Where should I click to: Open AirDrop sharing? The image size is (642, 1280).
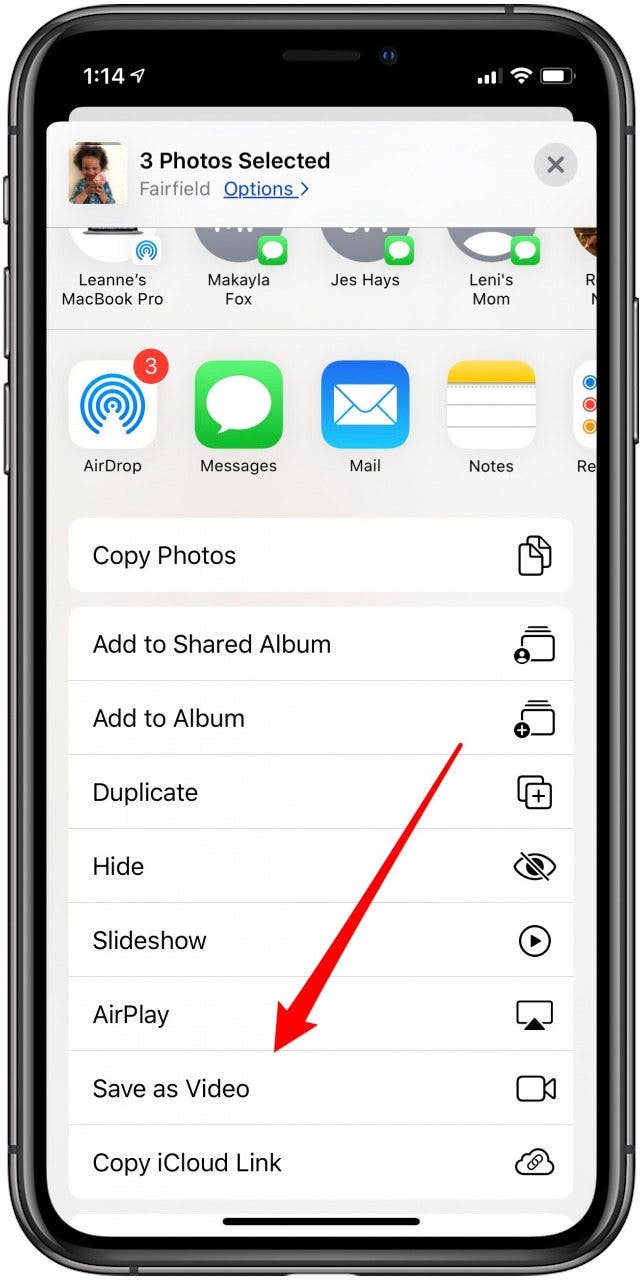click(112, 417)
